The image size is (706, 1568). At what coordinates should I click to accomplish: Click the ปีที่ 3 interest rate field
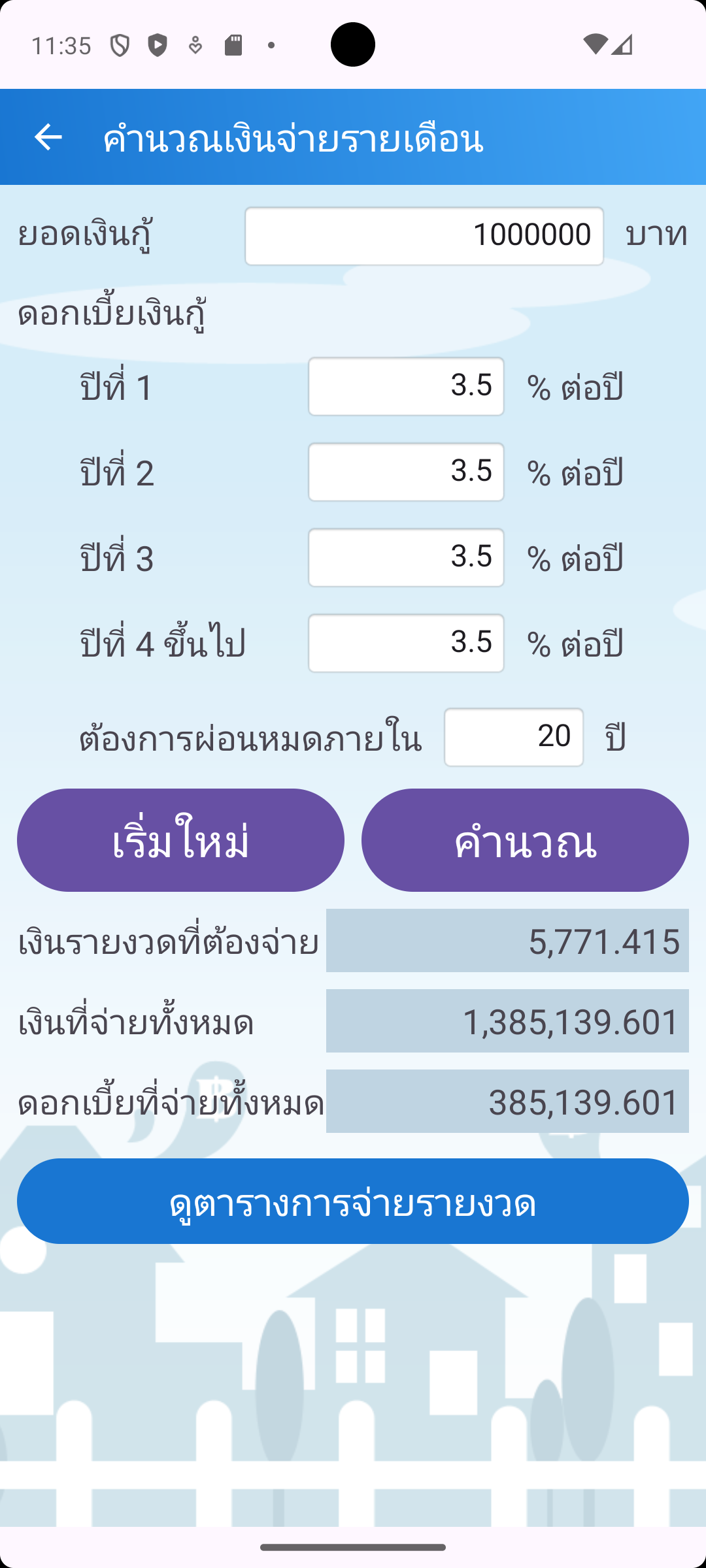[x=405, y=557]
